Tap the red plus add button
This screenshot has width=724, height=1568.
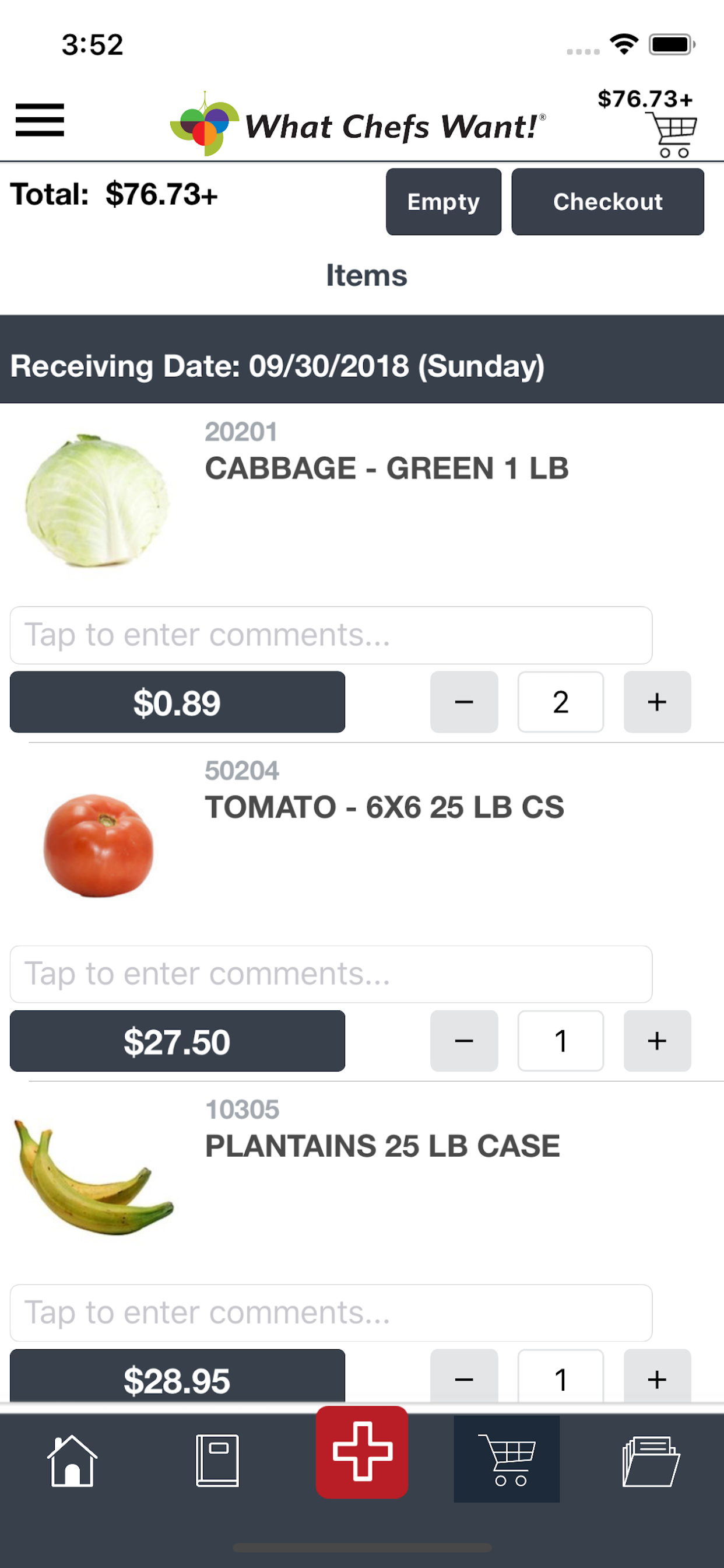(362, 1452)
